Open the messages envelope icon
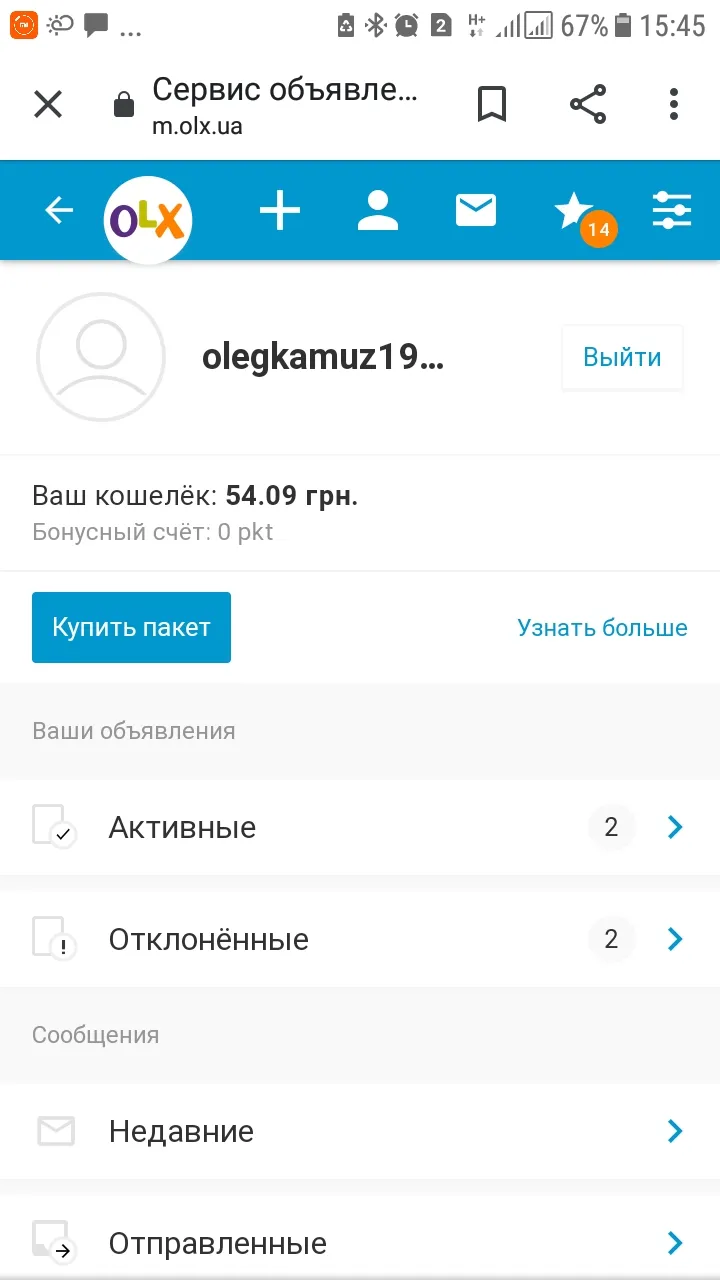The height and width of the screenshot is (1280, 720). 476,210
